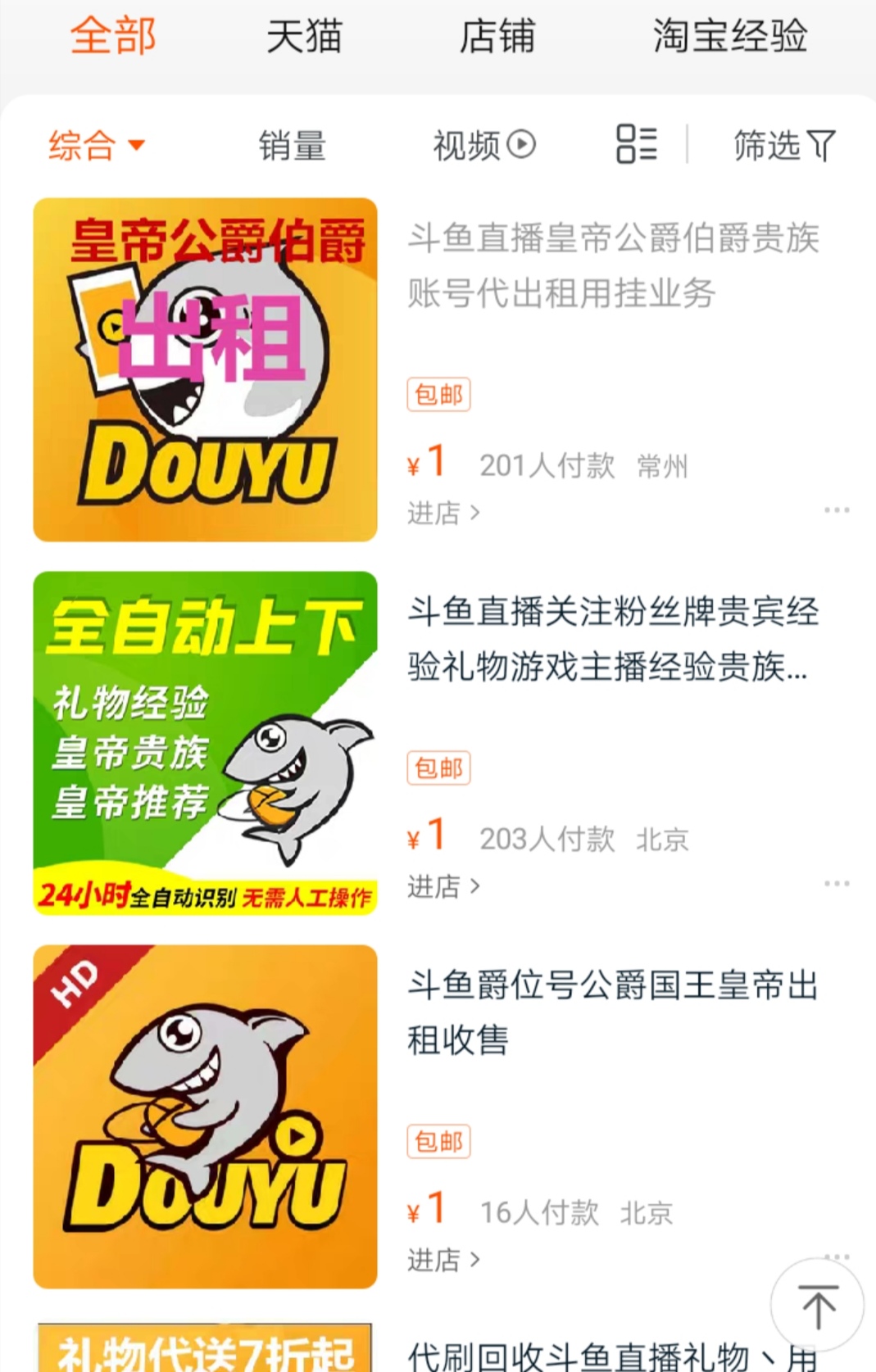This screenshot has height=1372, width=876.
Task: Tap 进店 under the 203人付款 item
Action: pos(443,887)
